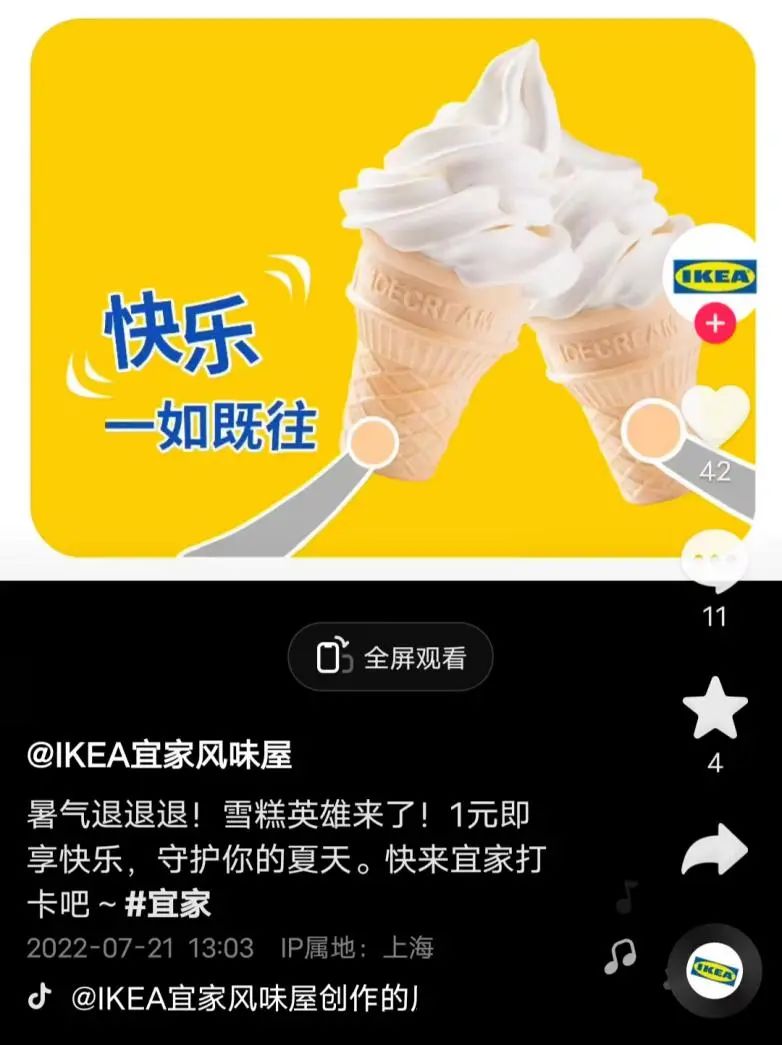
Task: Follow IKEA with the red plus button
Action: pyautogui.click(x=716, y=325)
